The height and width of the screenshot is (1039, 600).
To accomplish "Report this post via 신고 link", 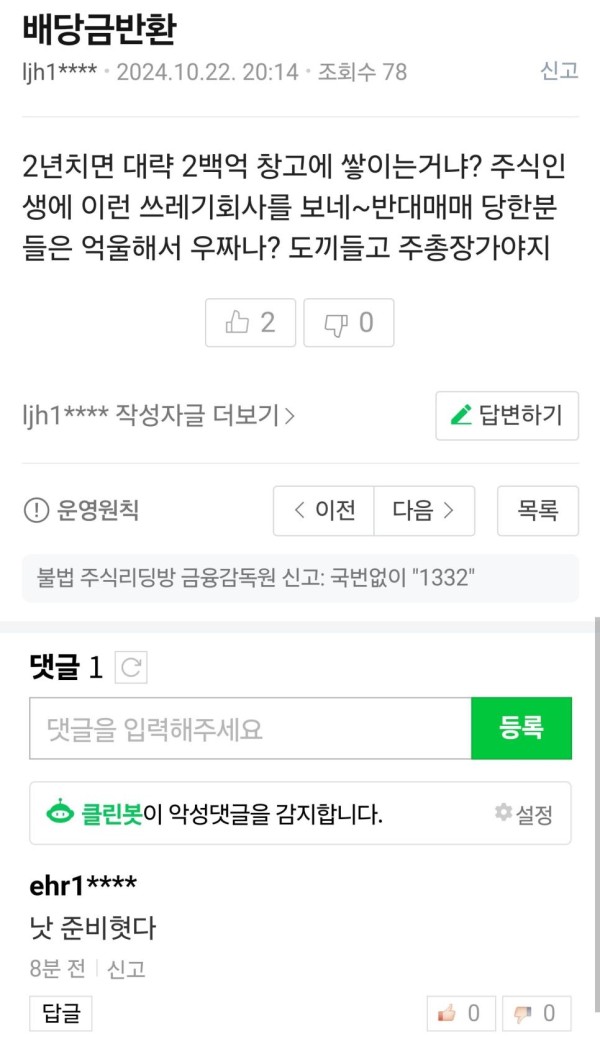I will pyautogui.click(x=559, y=71).
